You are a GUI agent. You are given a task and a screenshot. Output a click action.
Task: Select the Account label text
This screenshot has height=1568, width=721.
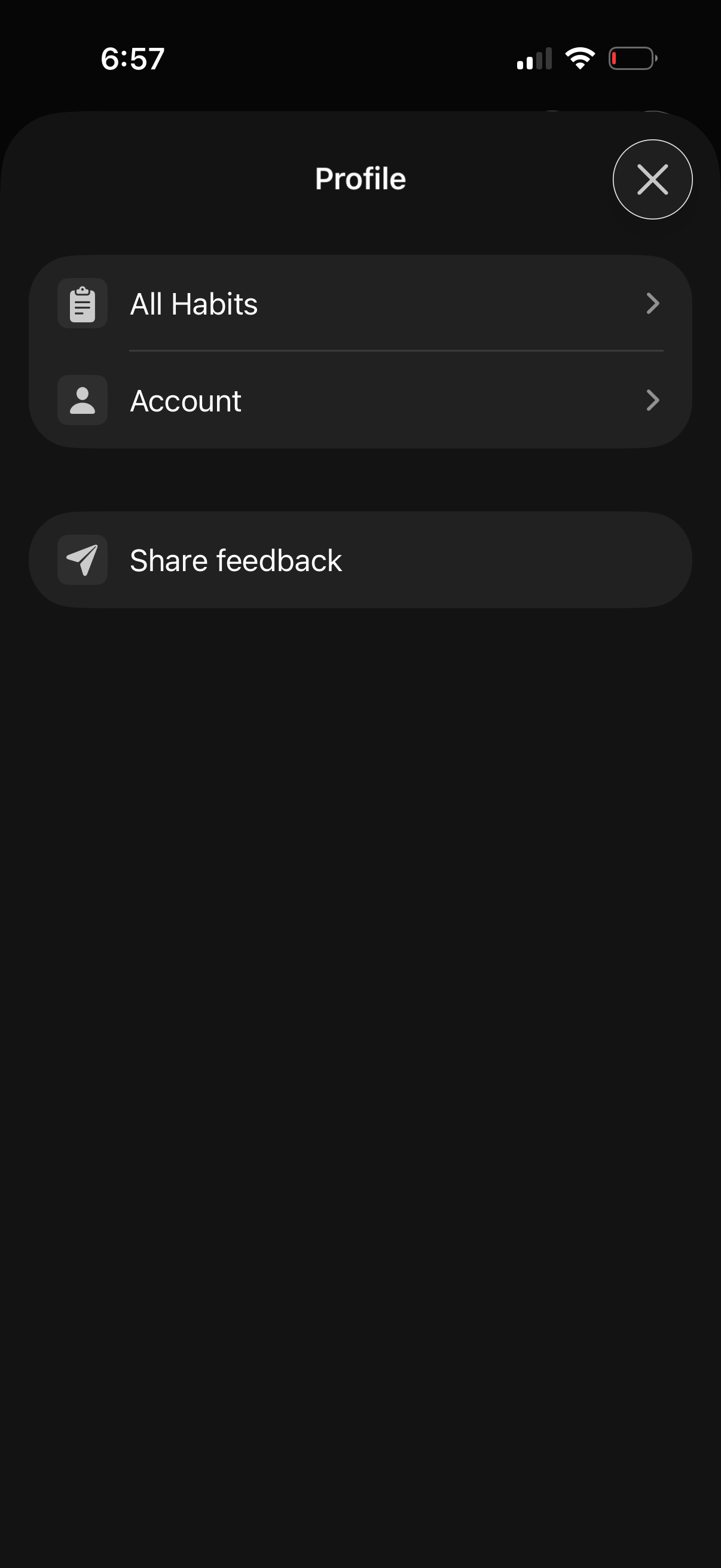tap(186, 401)
